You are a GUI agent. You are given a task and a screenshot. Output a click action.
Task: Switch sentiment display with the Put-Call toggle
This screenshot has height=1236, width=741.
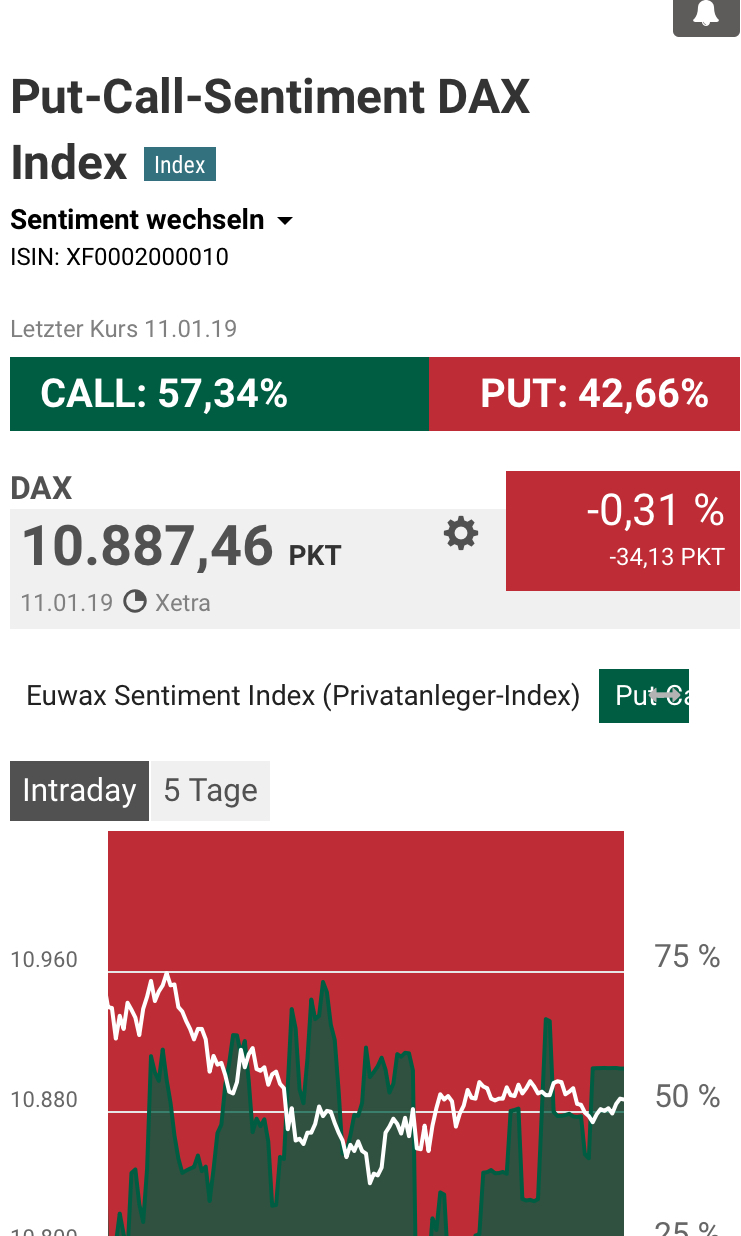pyautogui.click(x=643, y=695)
